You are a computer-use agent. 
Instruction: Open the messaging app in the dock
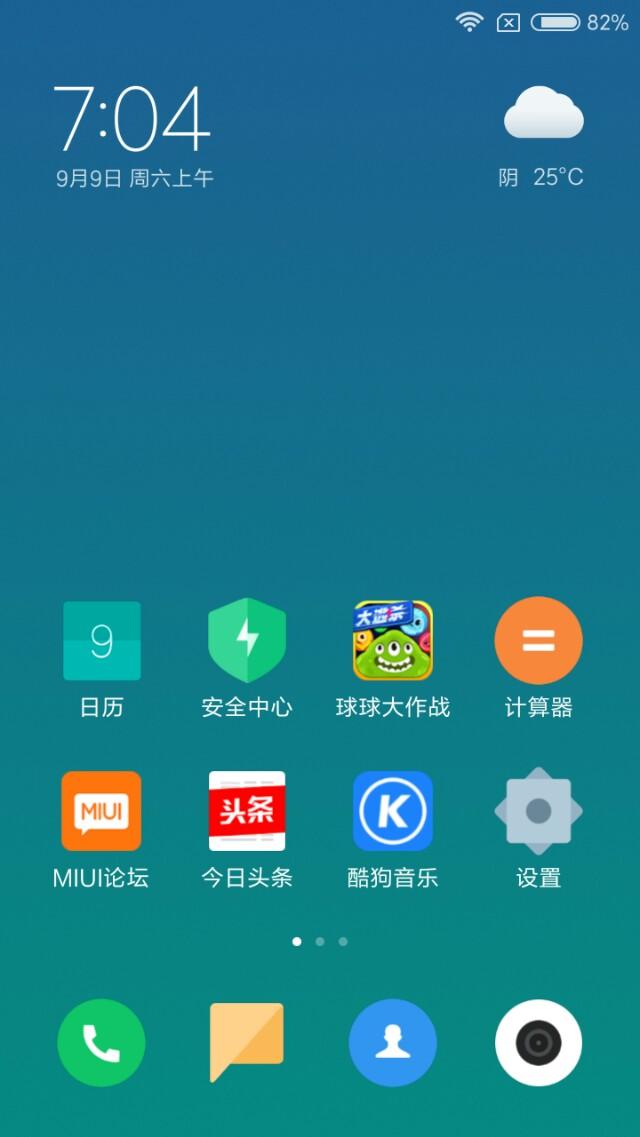247,1042
